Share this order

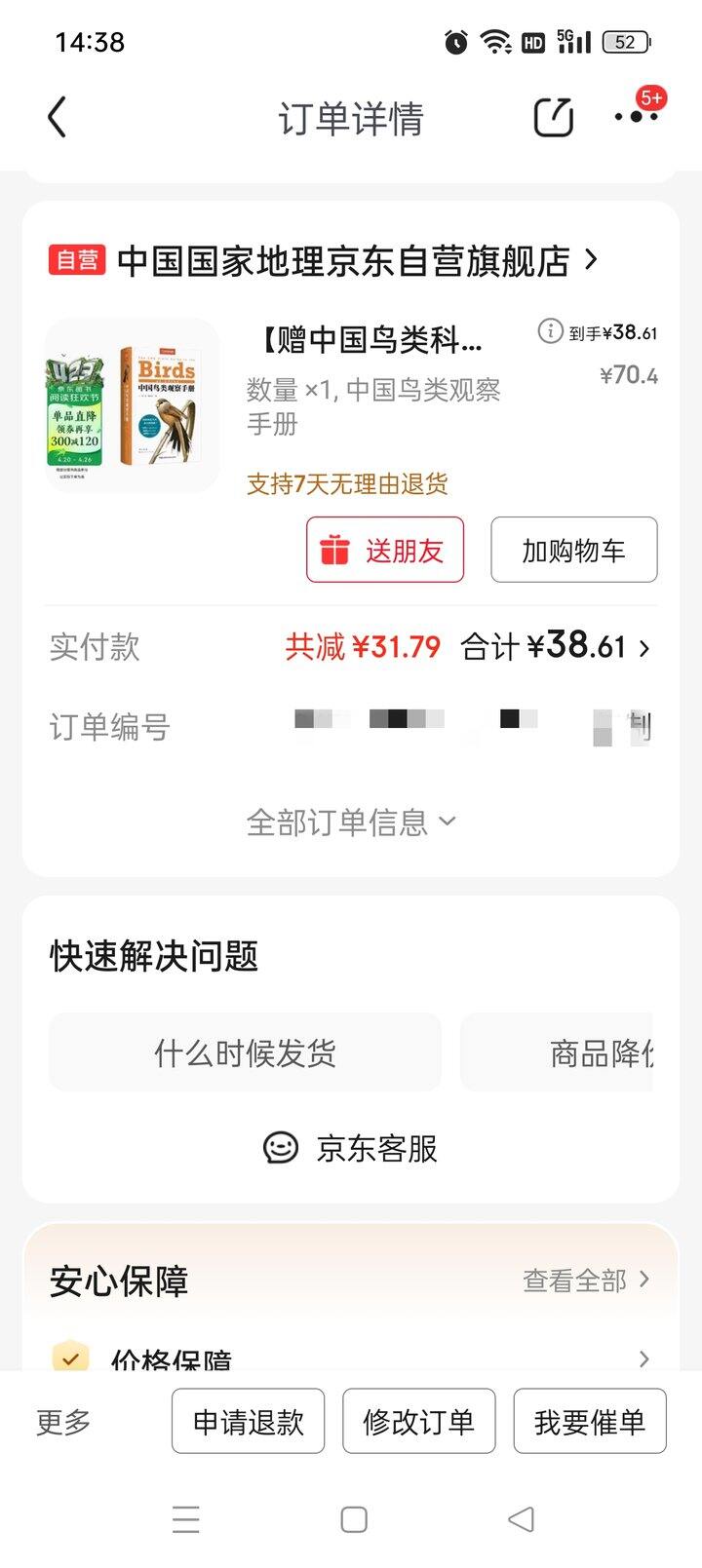pyautogui.click(x=553, y=118)
